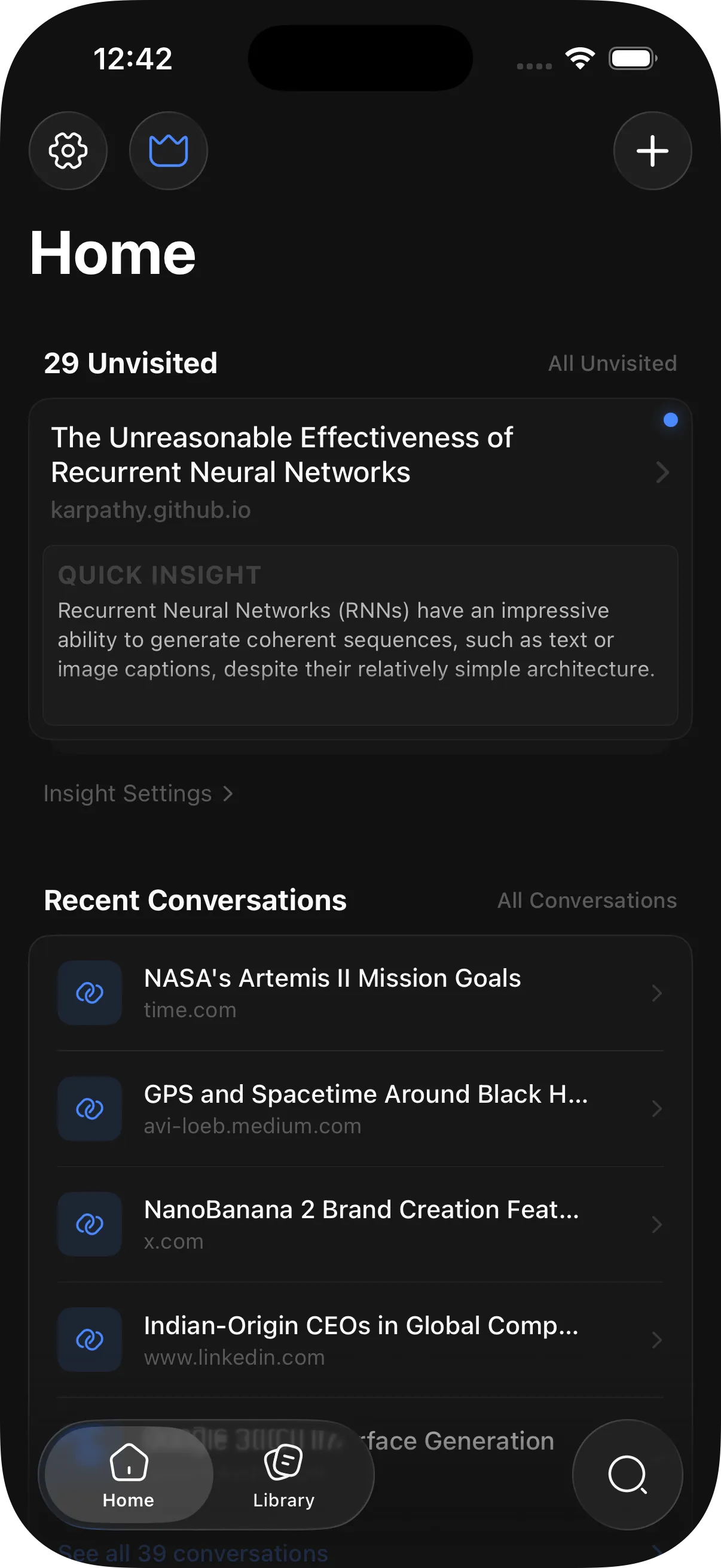
Task: Tap the link icon next to NanoBanana 2 Brand Creation
Action: pyautogui.click(x=89, y=1224)
